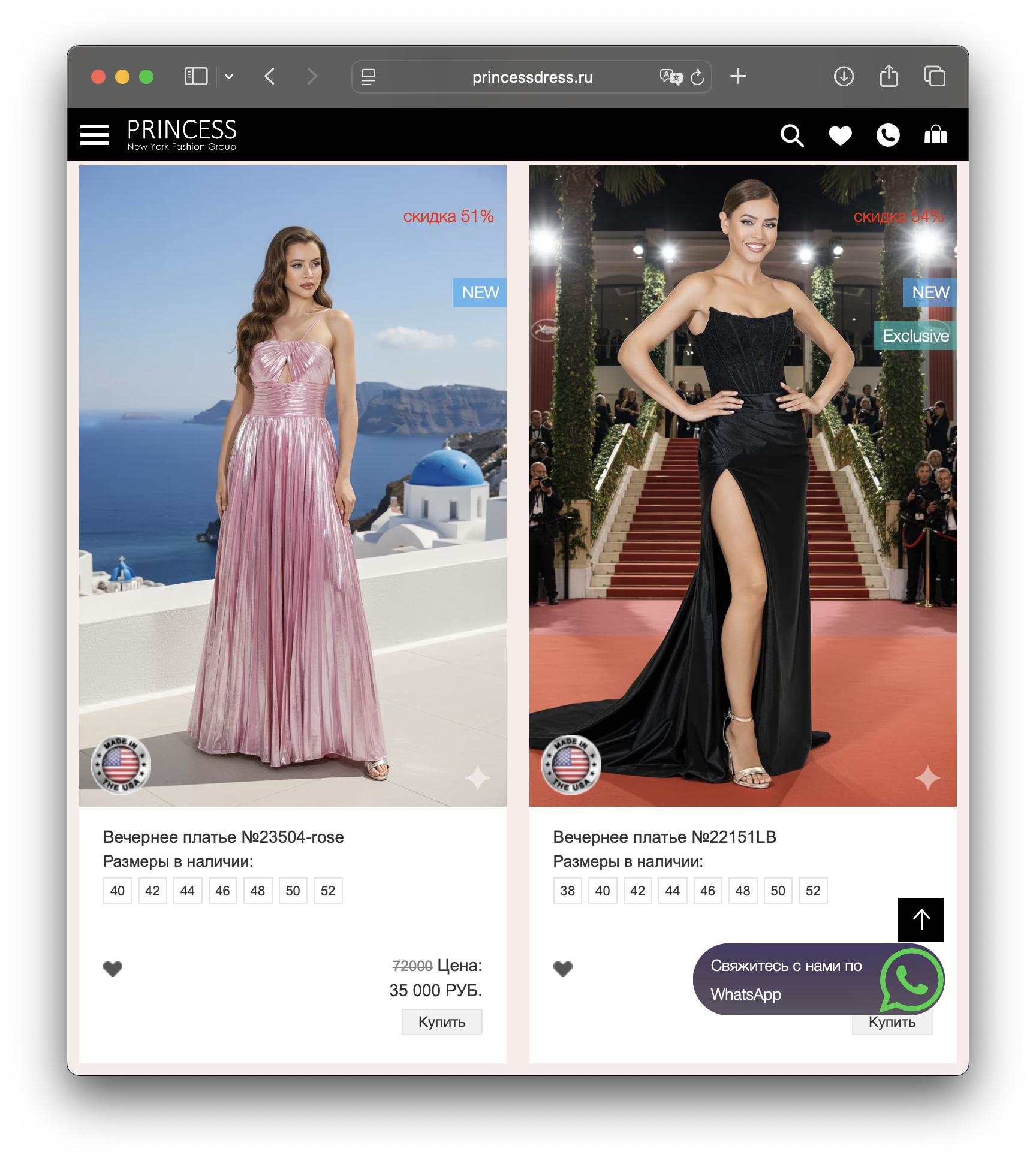
Task: Open black dress №22151LB product photo
Action: click(x=742, y=485)
